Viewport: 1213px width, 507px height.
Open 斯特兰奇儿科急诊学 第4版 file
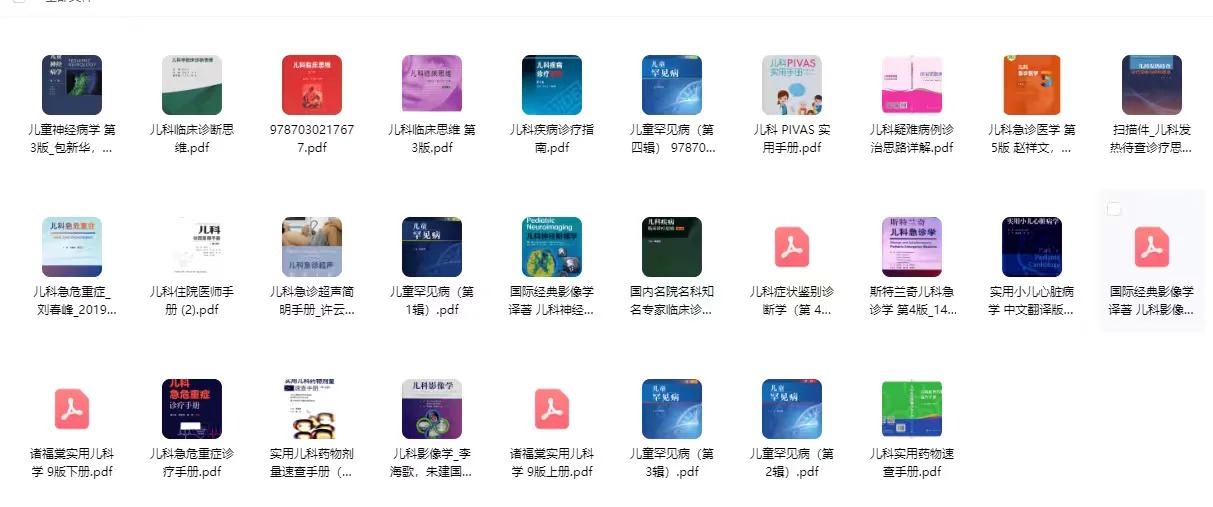click(x=912, y=247)
